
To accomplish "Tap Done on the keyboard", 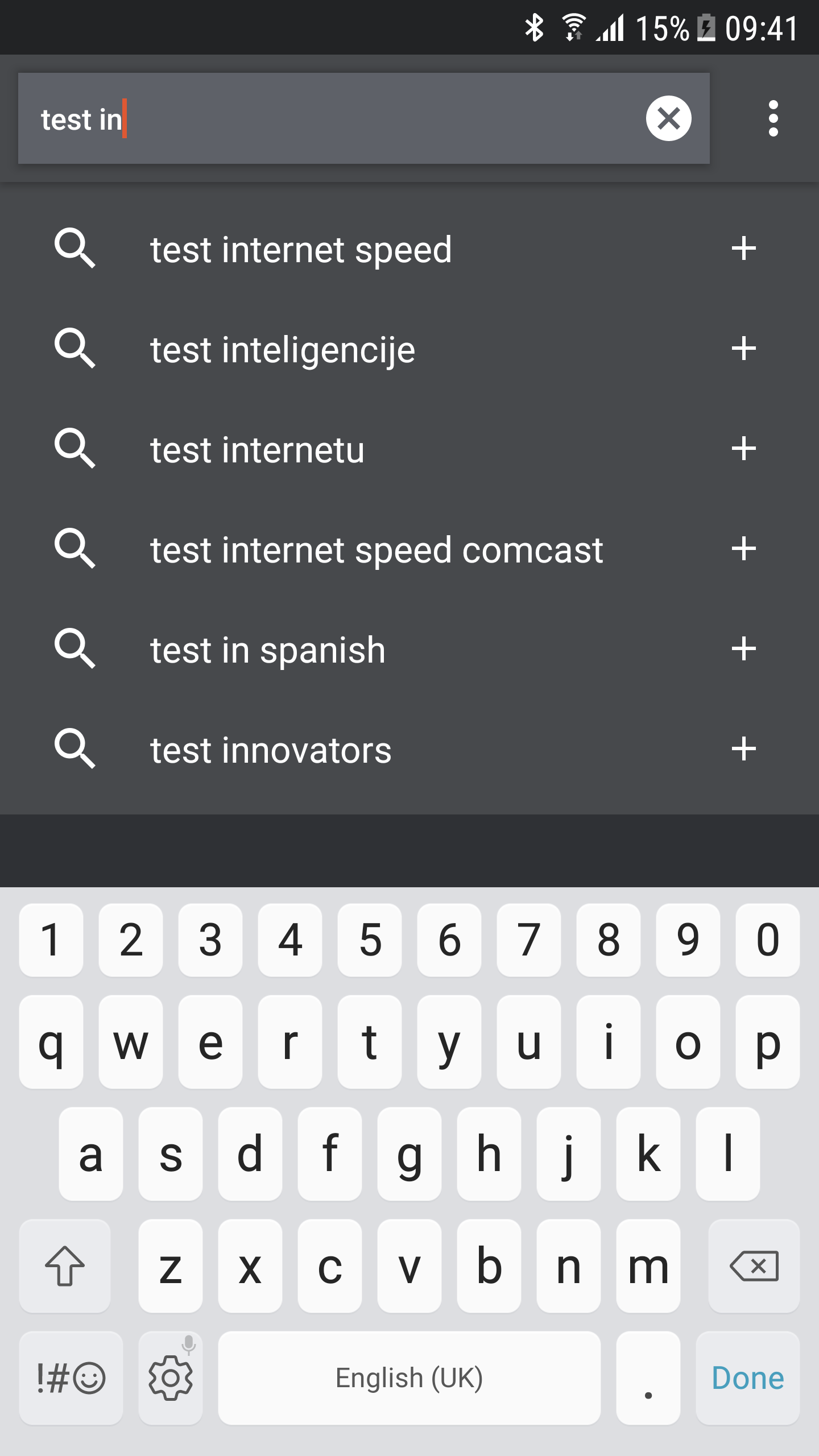I will [x=747, y=1378].
